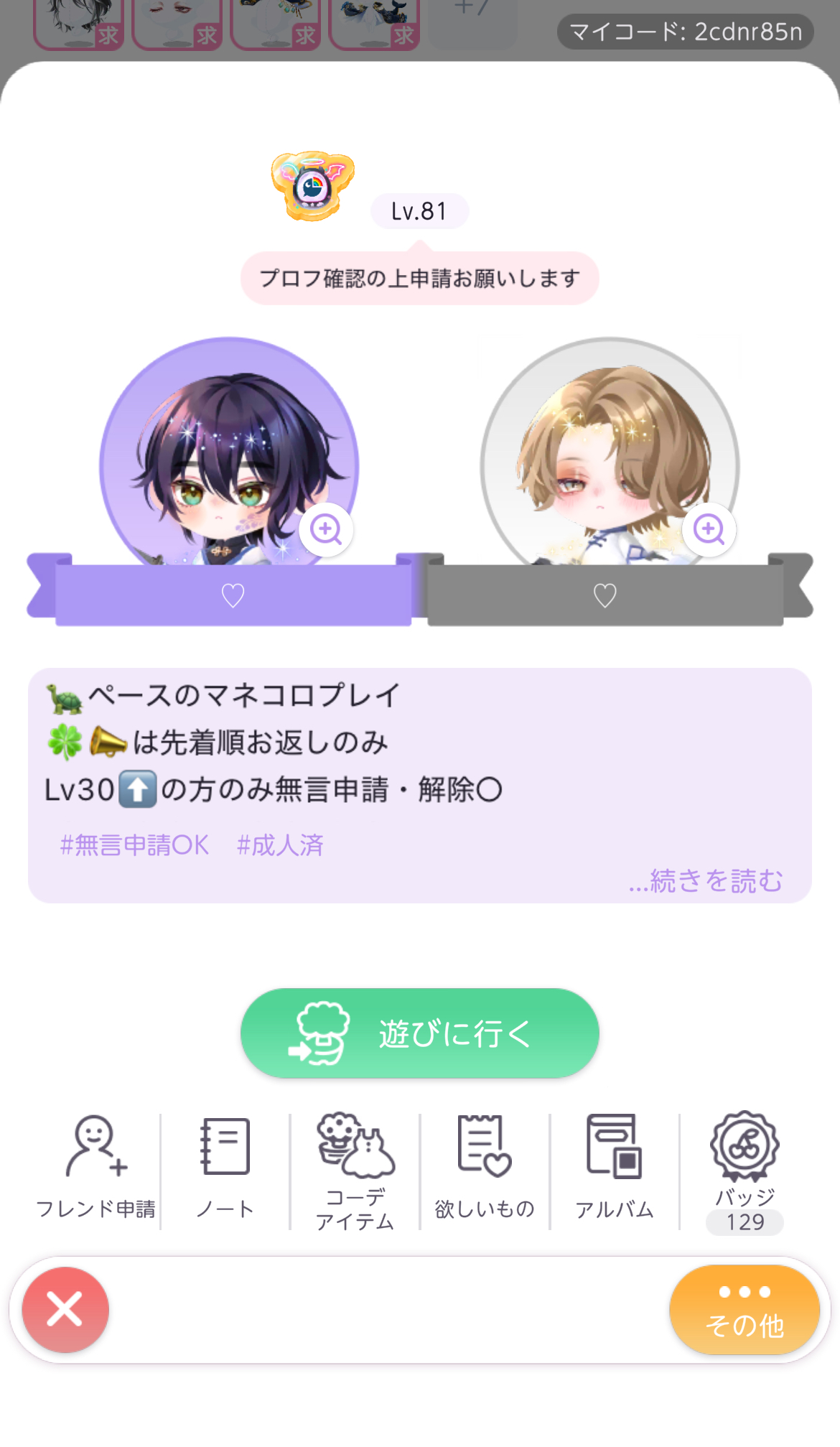Zoom in on the dark-haired avatar
This screenshot has width=840, height=1447.
(x=326, y=530)
